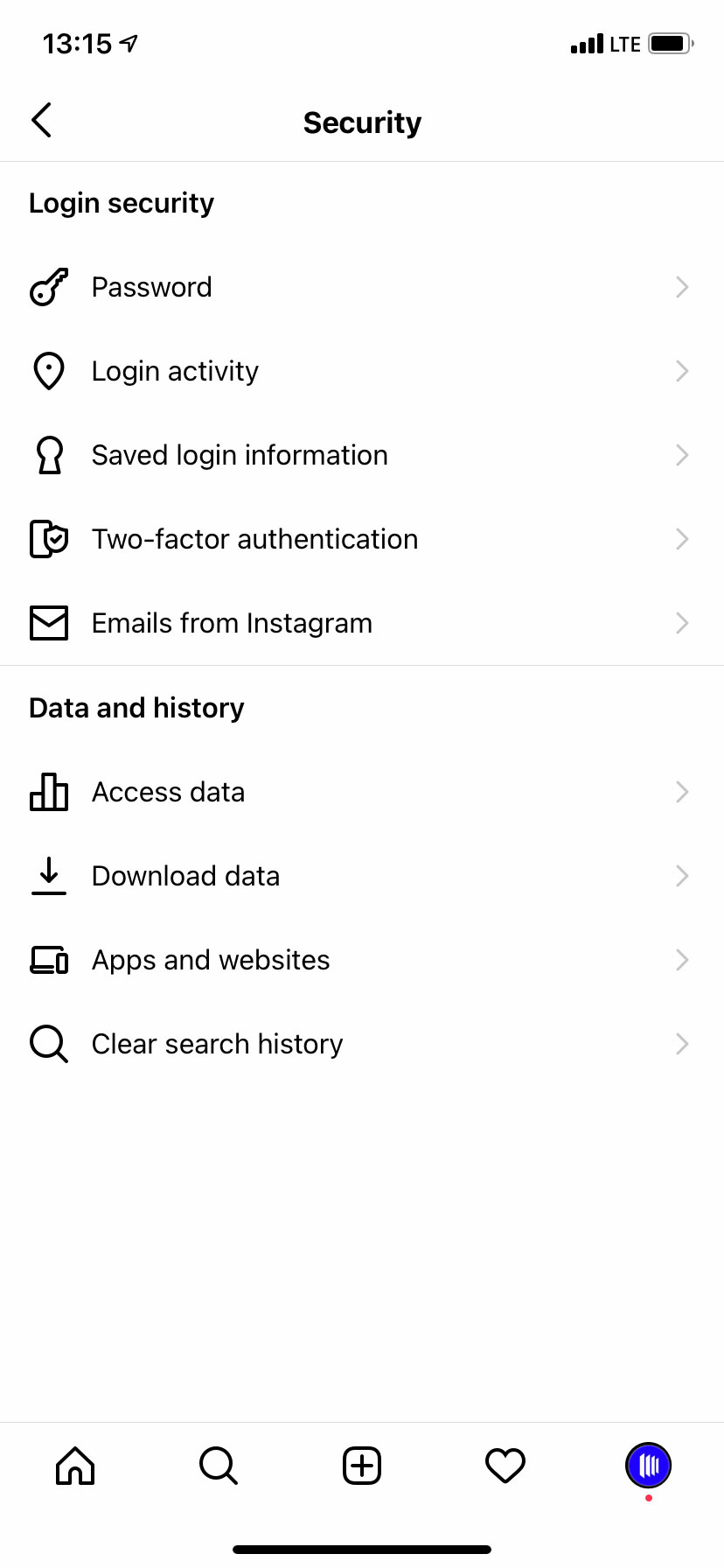724x1568 pixels.
Task: Tap Clear search history
Action: pyautogui.click(x=362, y=1044)
